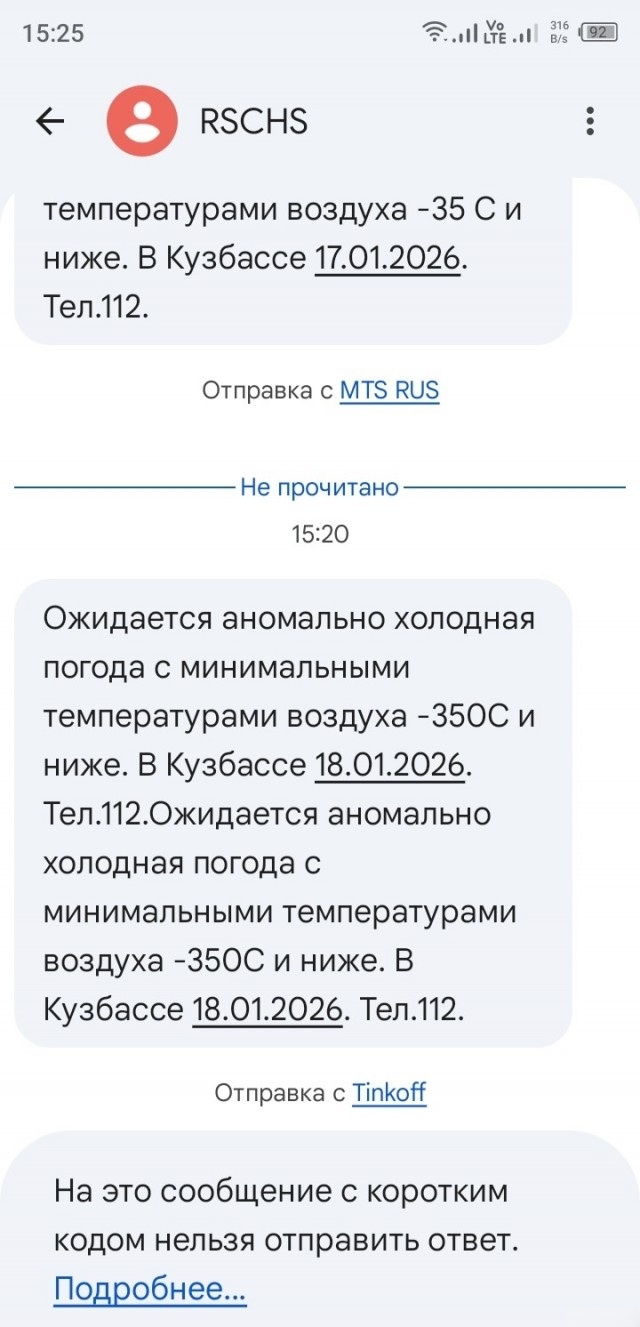Open the MTS RUS SIM link
Viewport: 640px width, 1327px height.
(x=389, y=390)
